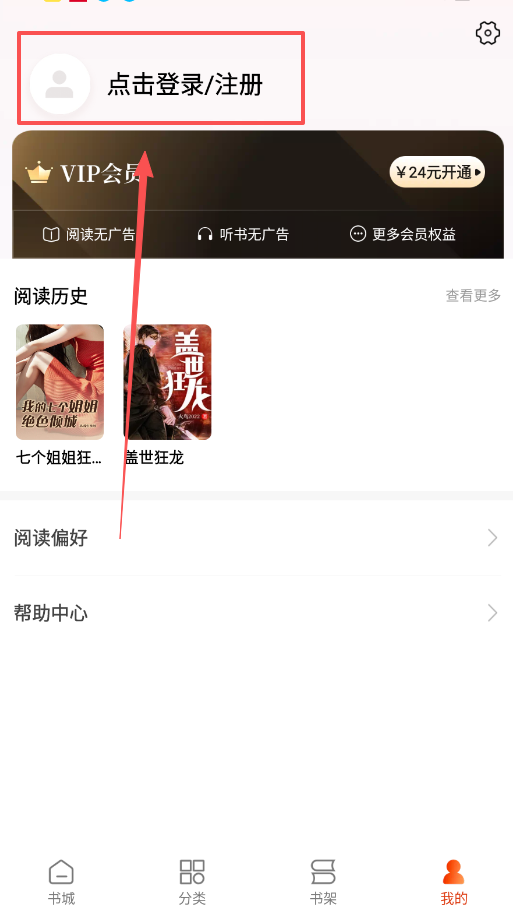
Task: Switch to the 分类 tab
Action: 192,882
